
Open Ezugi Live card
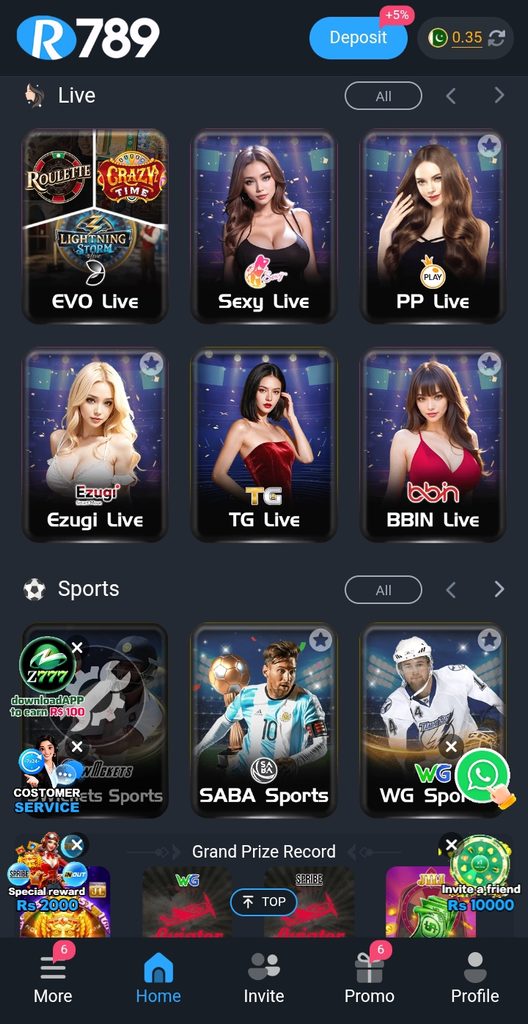95,444
